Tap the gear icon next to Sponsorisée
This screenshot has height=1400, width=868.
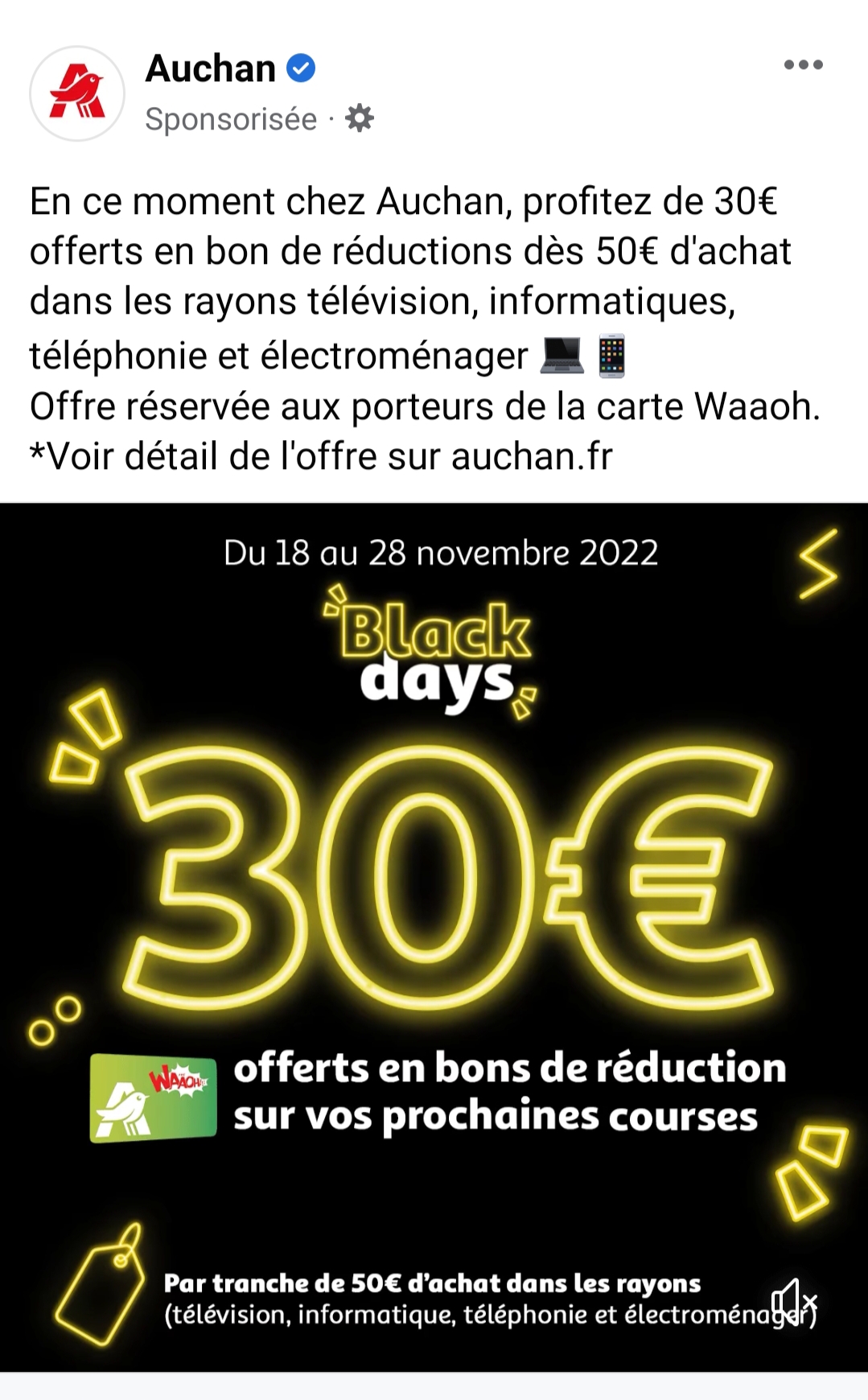(x=359, y=118)
